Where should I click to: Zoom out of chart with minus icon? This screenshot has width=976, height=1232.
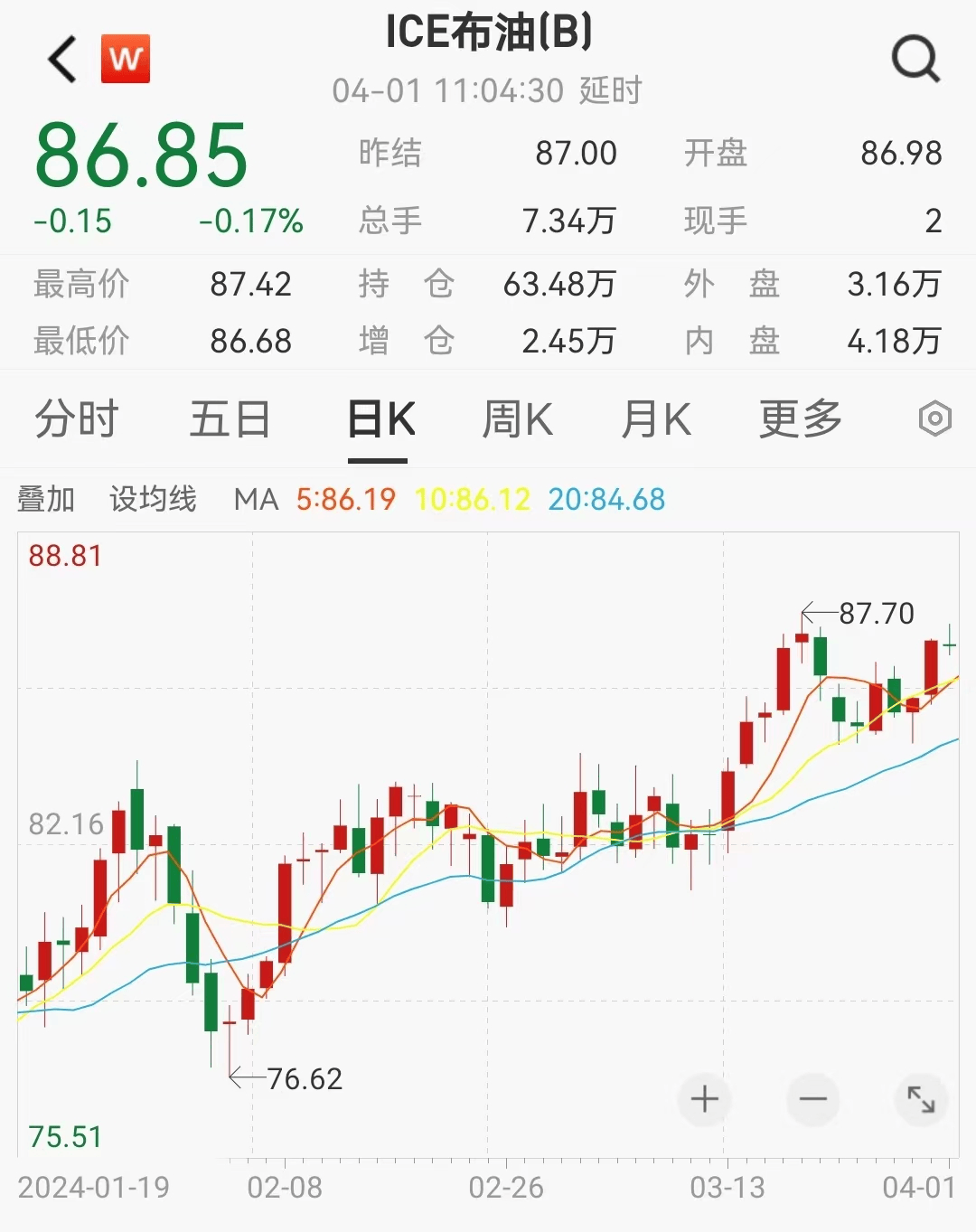(812, 1100)
